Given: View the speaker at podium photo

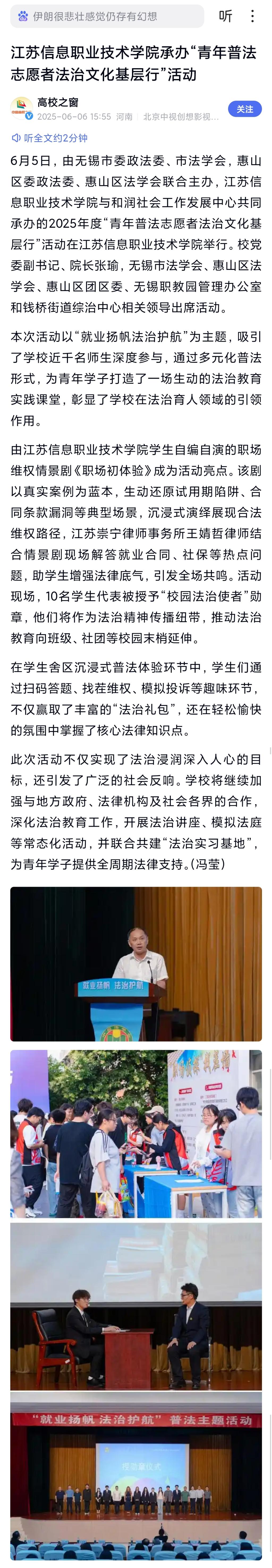Looking at the screenshot, I should coord(136,963).
